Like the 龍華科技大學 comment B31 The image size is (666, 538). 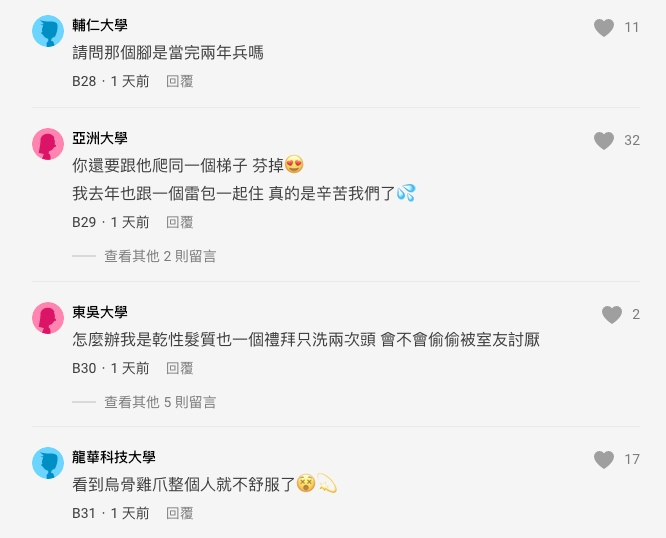pyautogui.click(x=604, y=460)
